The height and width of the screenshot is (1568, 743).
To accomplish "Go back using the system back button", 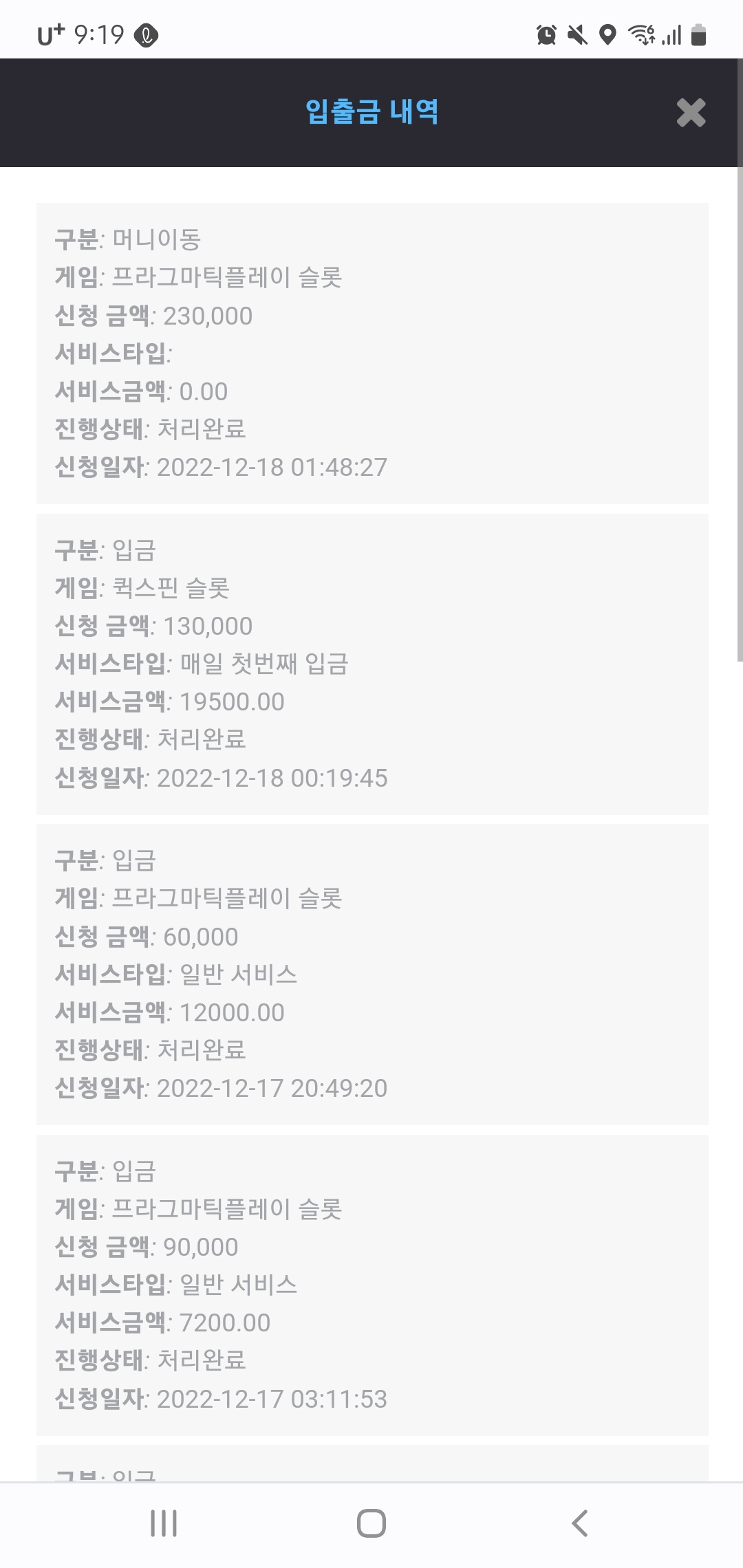I will [x=579, y=1523].
